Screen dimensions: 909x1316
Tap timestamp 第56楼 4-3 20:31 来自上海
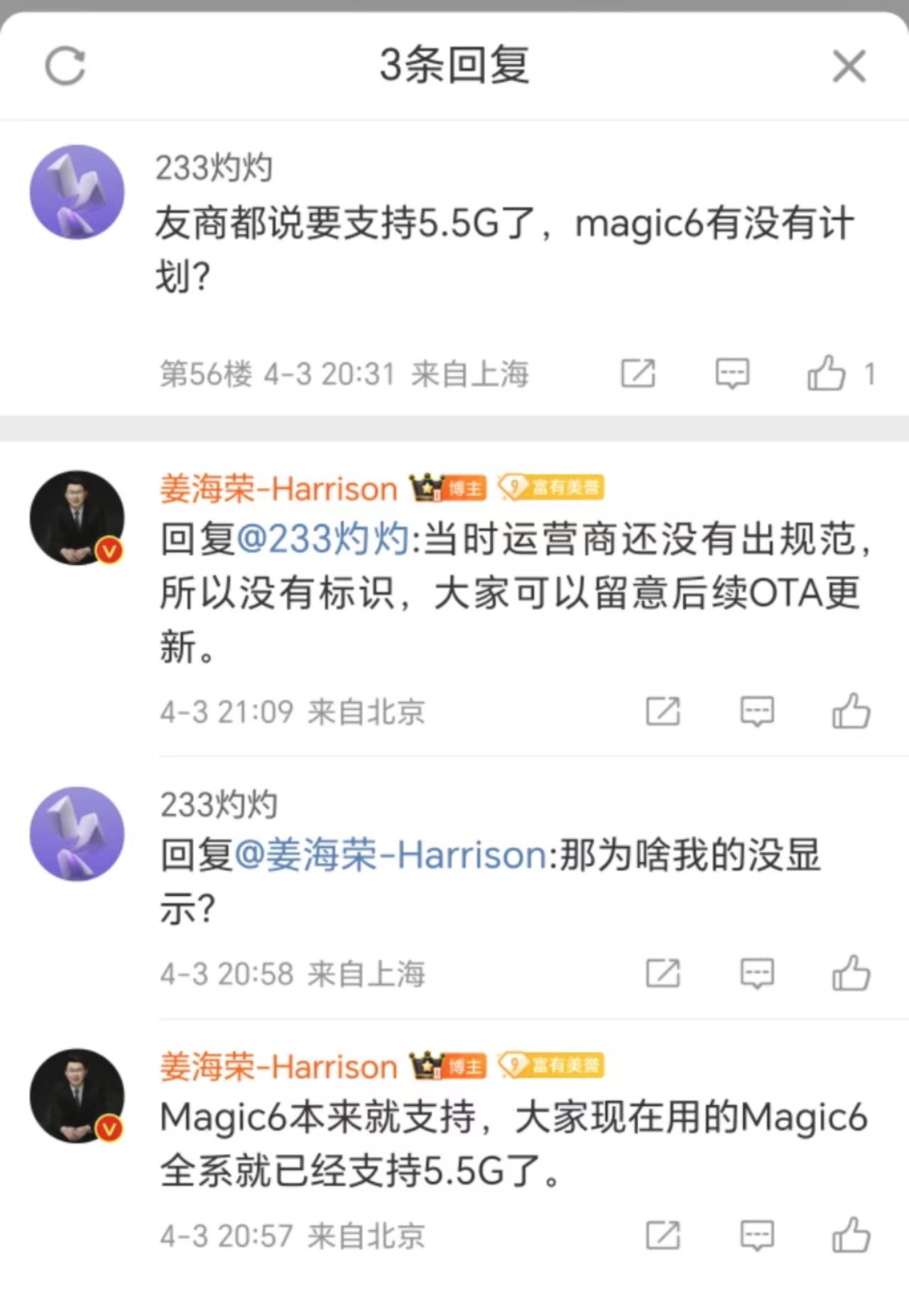344,374
